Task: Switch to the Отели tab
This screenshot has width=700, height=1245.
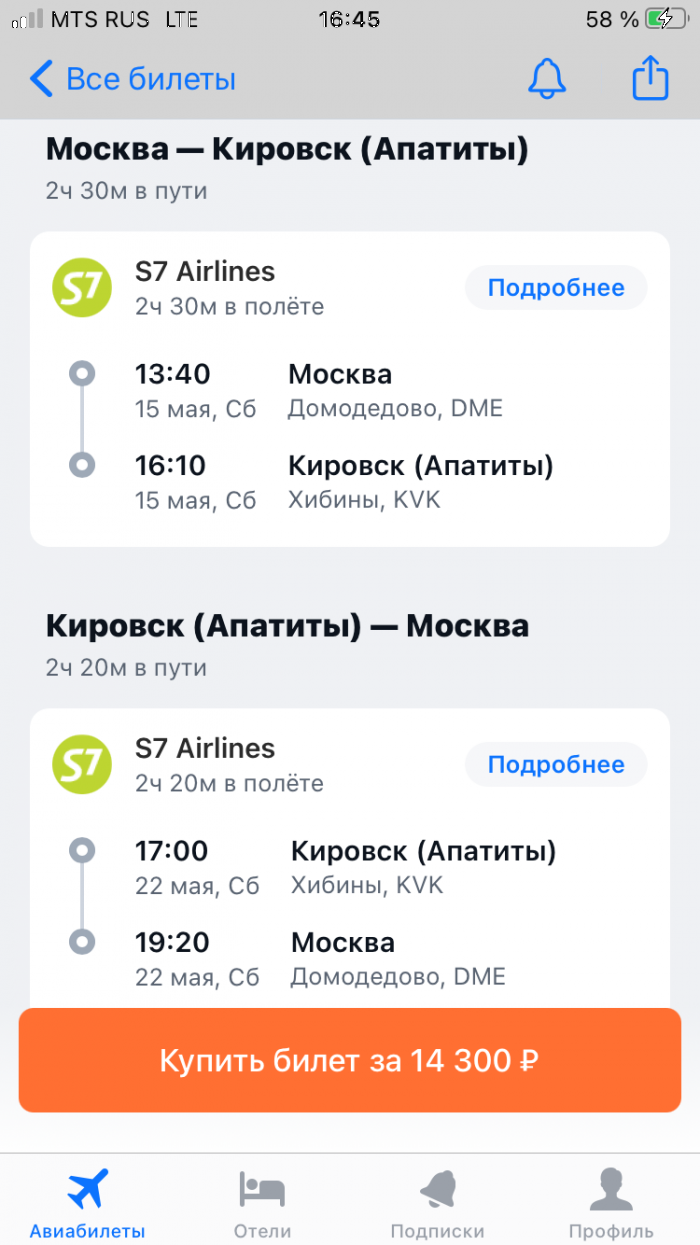Action: (x=262, y=1203)
